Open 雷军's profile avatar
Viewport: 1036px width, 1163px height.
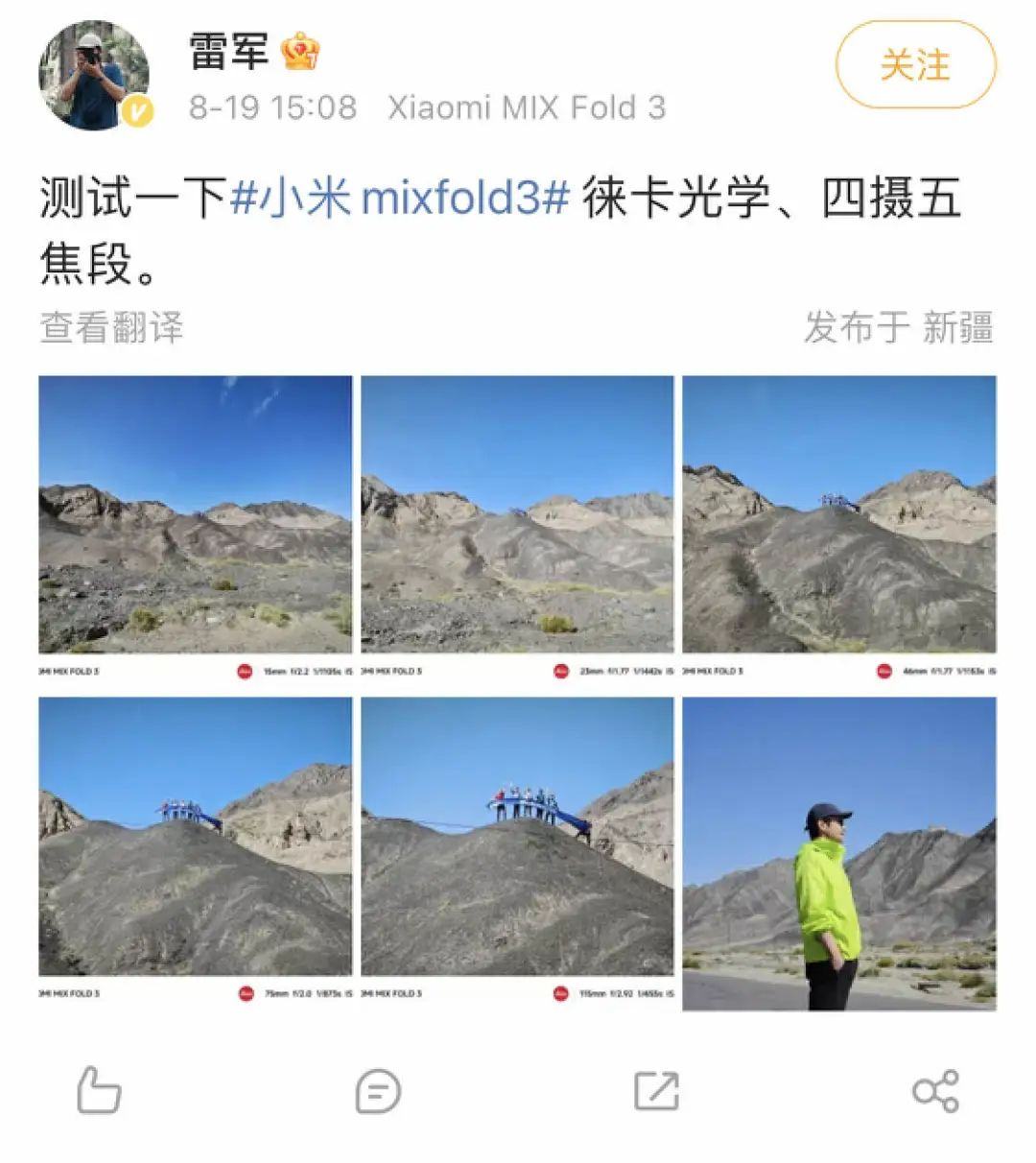[94, 75]
